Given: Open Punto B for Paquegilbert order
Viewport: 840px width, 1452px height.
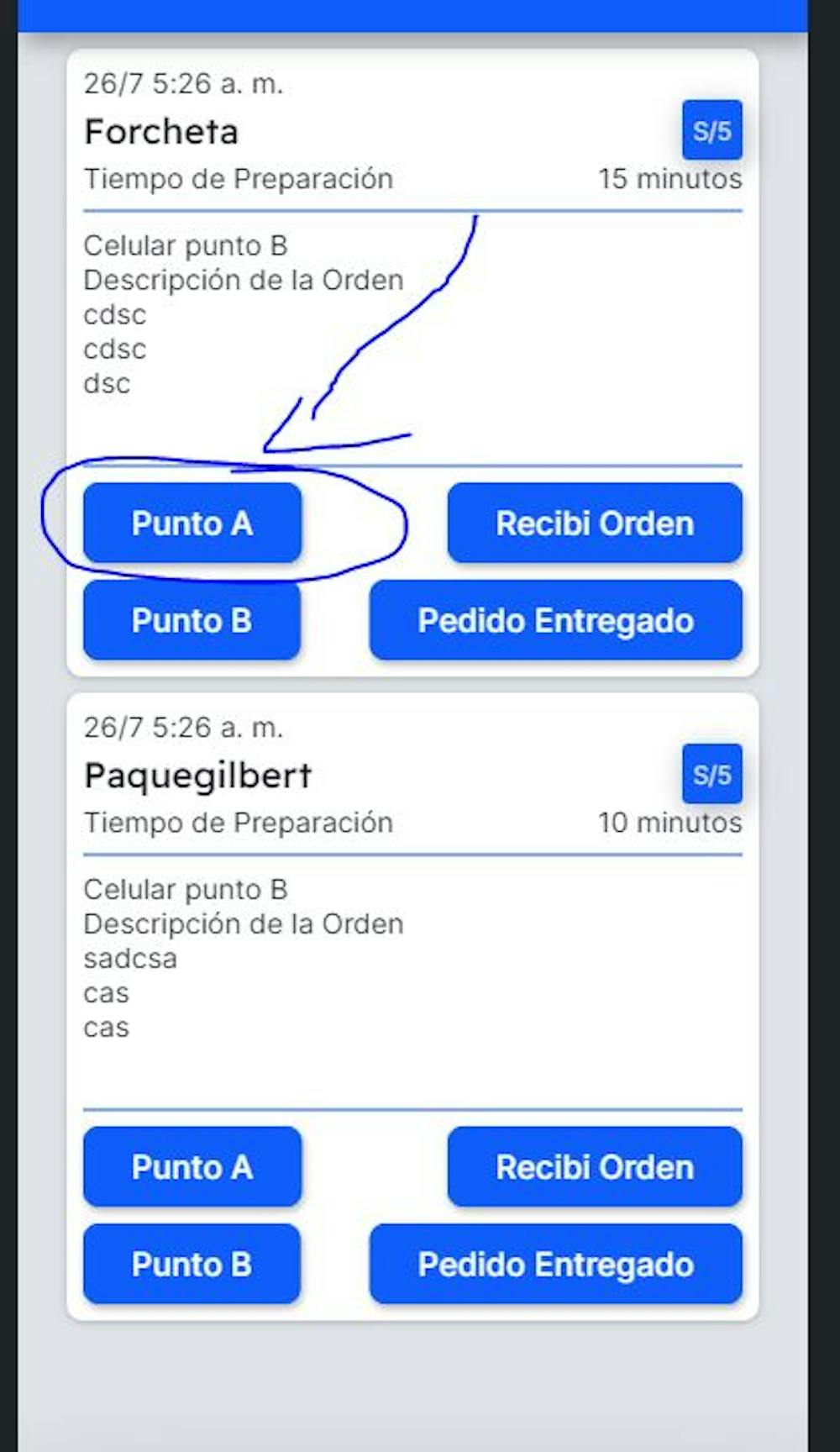Looking at the screenshot, I should point(192,1264).
